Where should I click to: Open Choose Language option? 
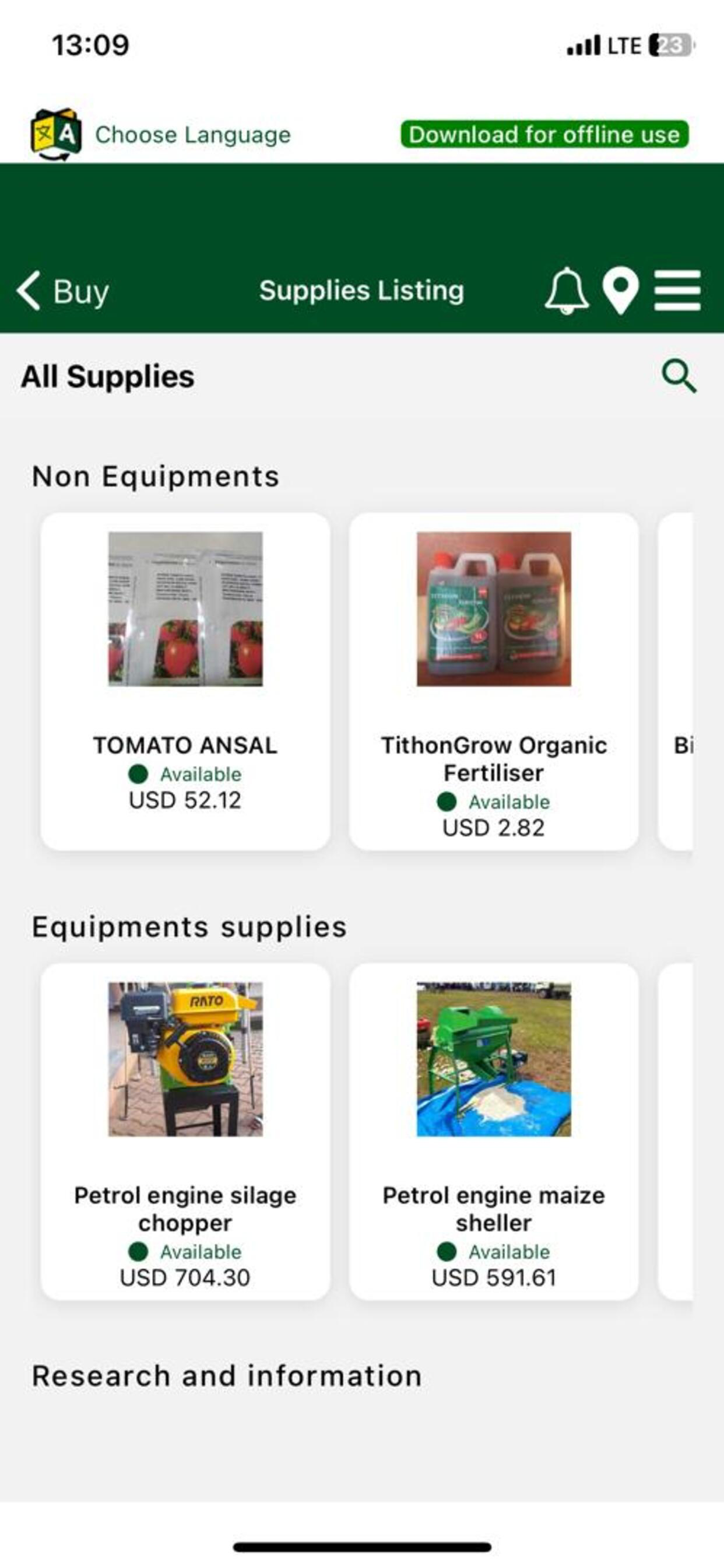click(x=161, y=135)
